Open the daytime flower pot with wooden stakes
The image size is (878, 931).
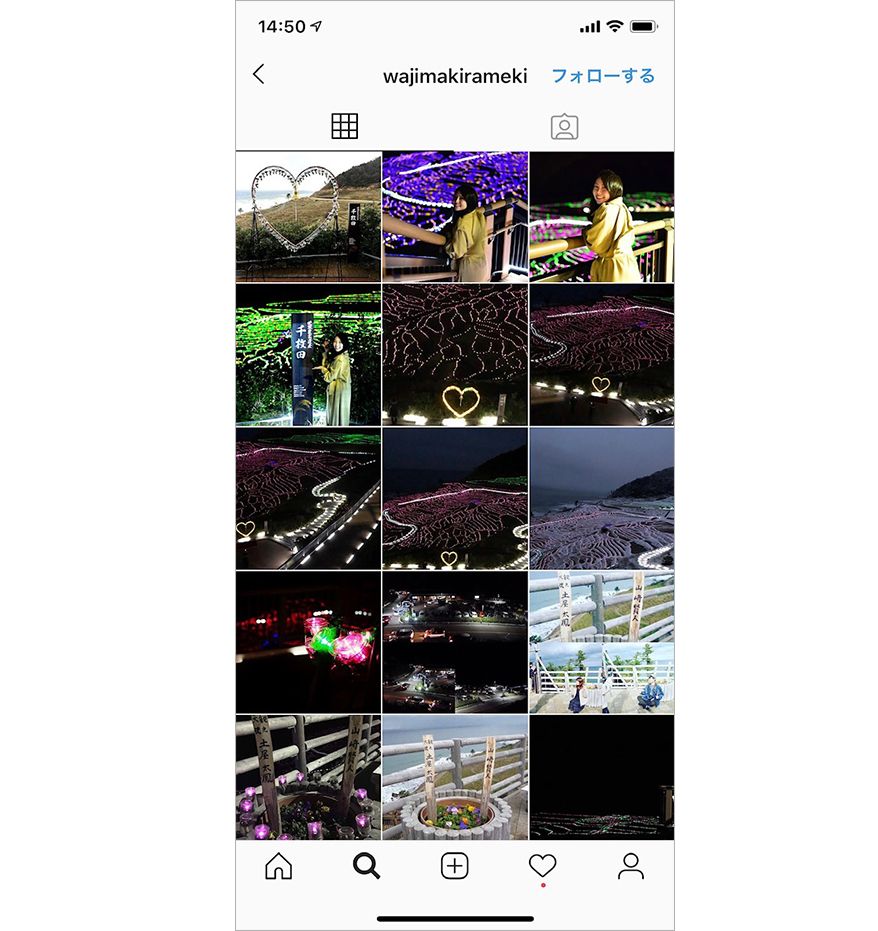455,776
